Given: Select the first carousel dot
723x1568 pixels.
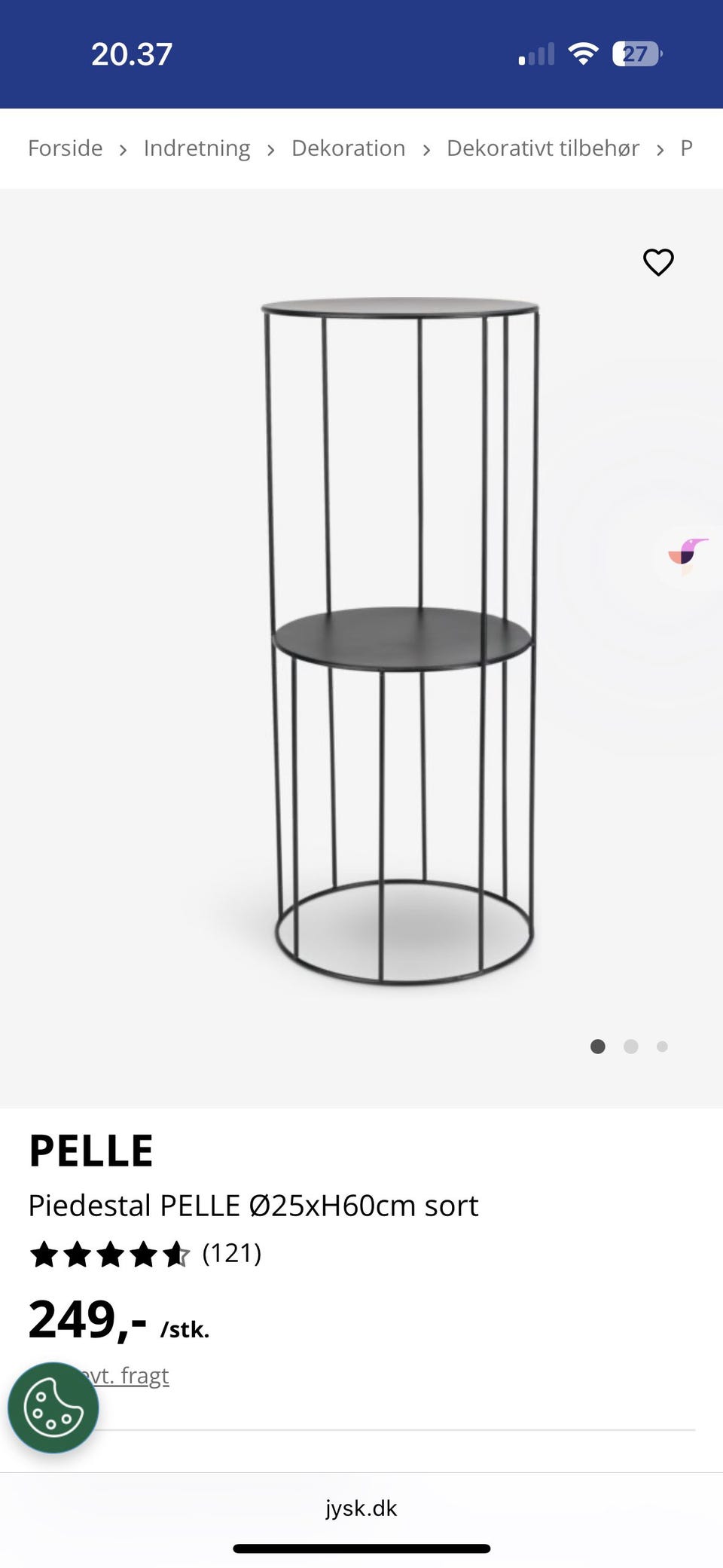Looking at the screenshot, I should pos(598,1047).
